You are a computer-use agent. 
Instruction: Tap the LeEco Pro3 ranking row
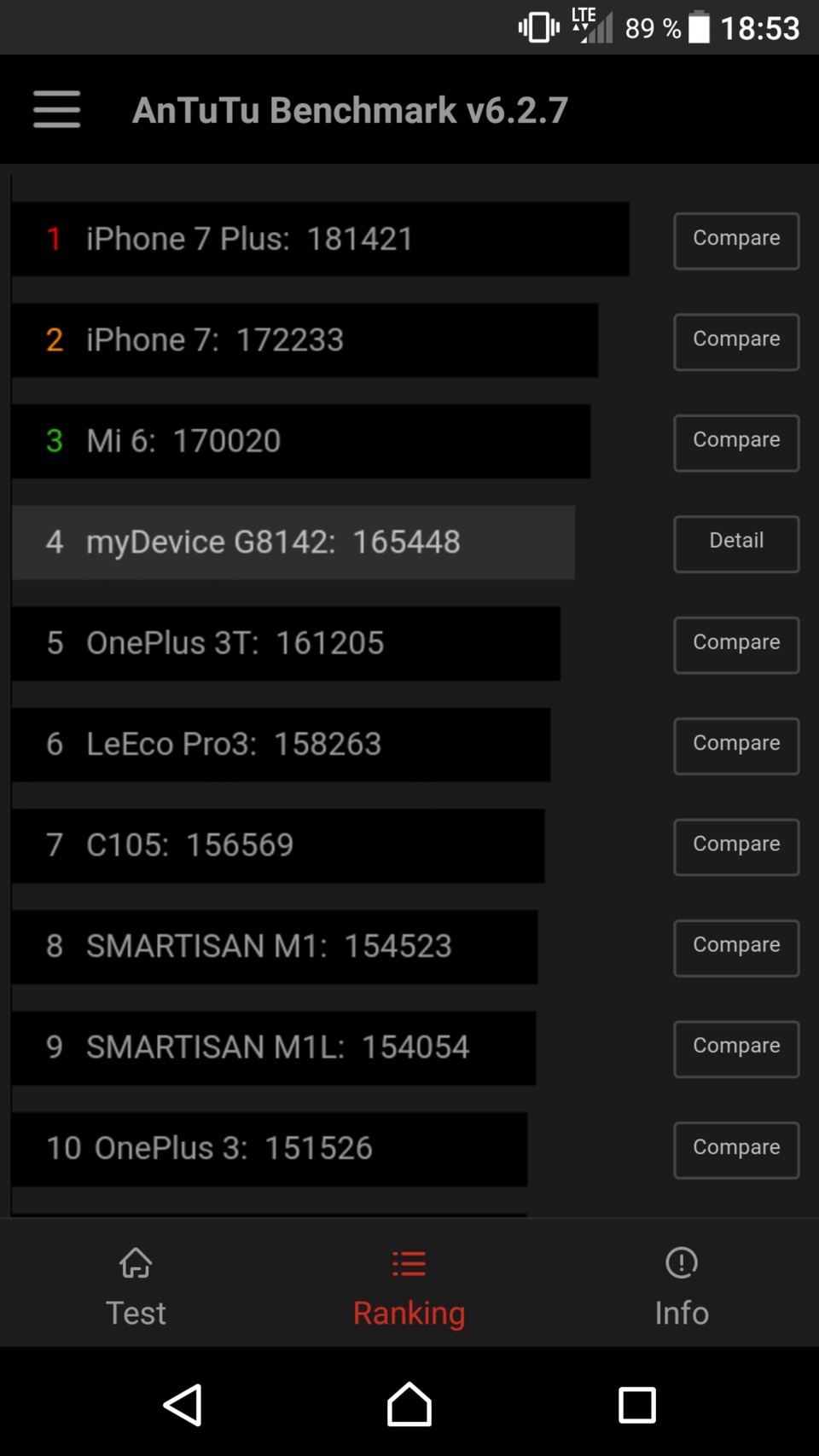(282, 745)
